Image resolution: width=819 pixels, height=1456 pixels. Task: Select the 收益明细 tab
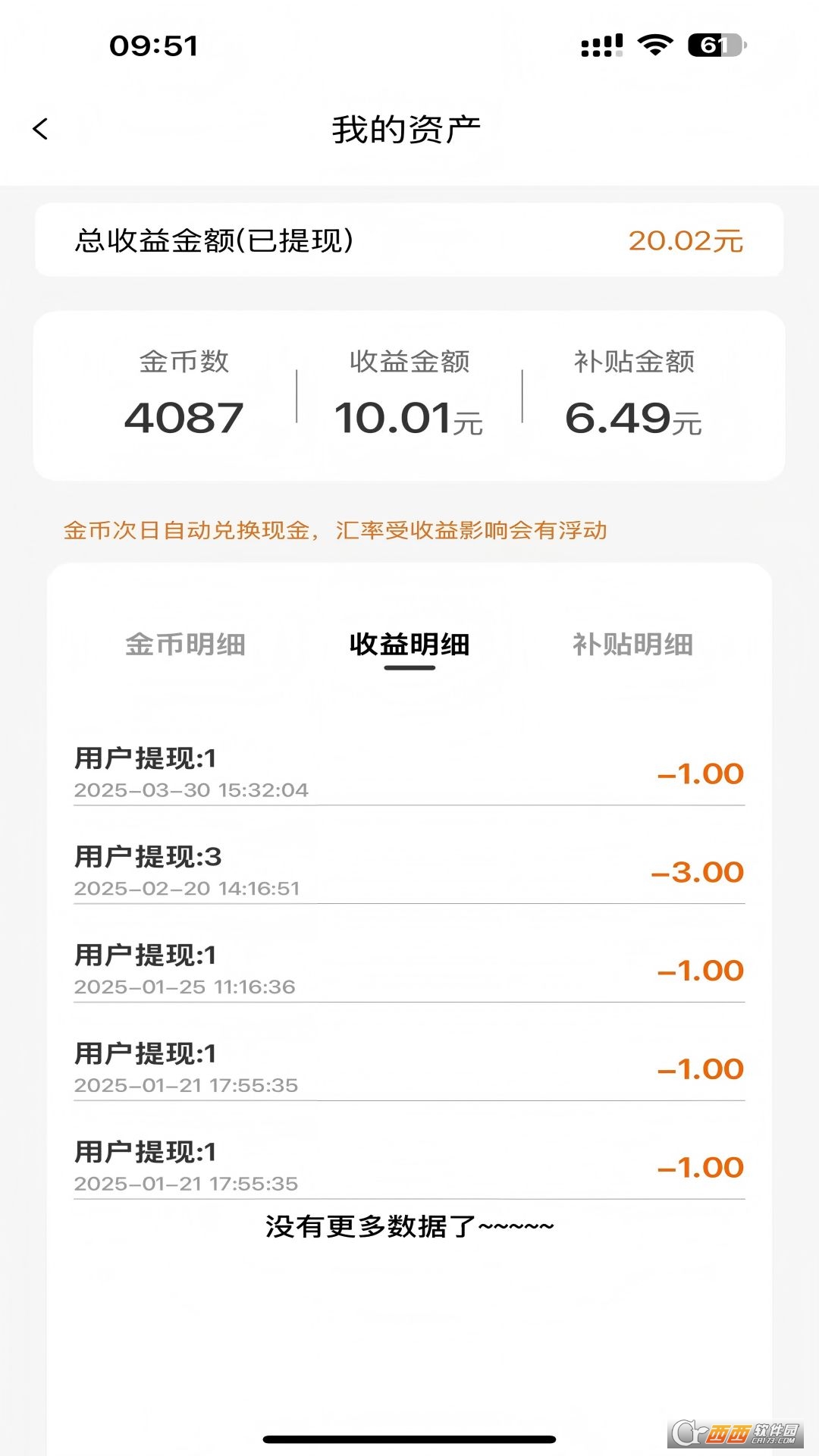409,645
